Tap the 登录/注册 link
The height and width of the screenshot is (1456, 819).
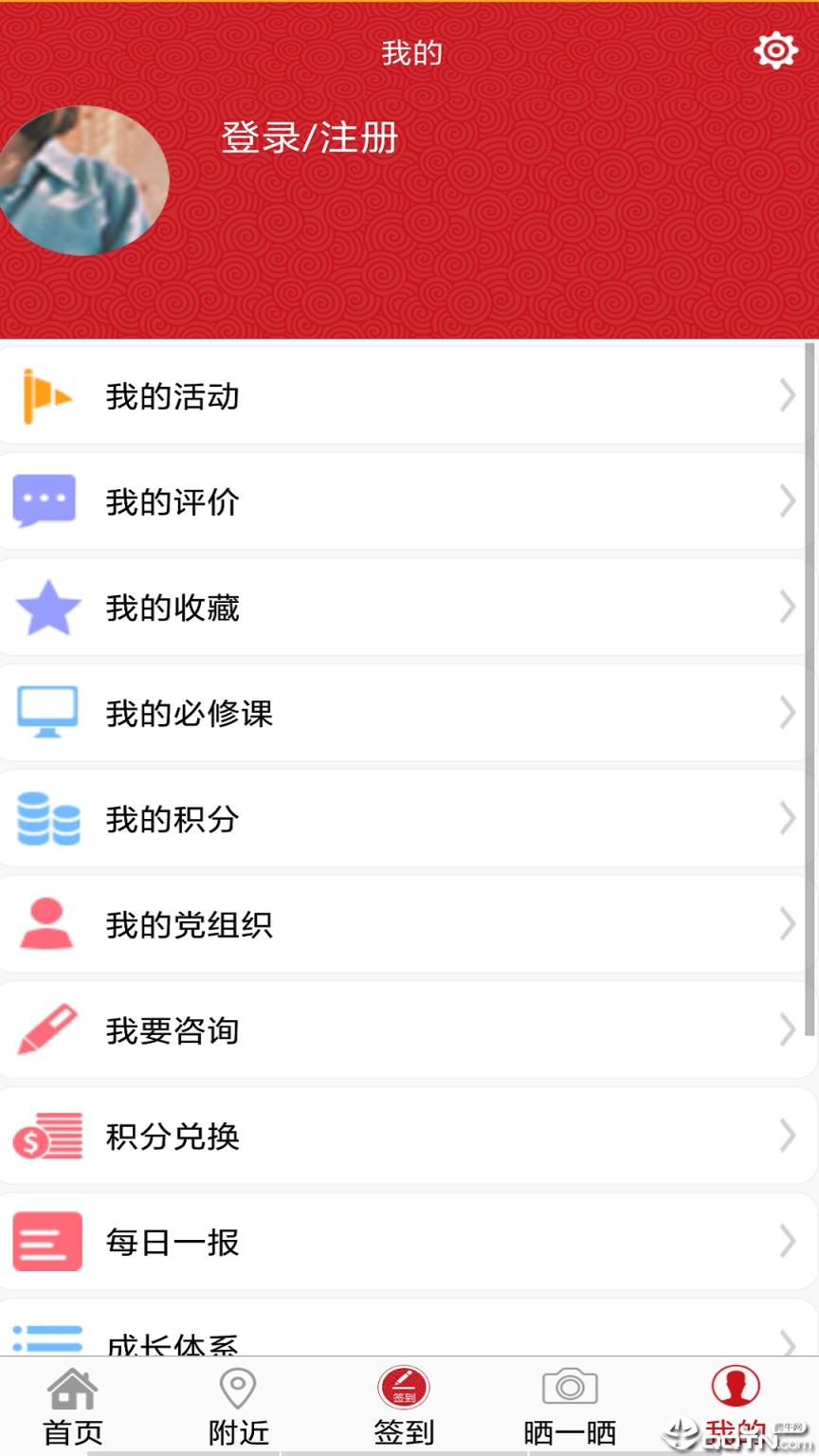310,138
